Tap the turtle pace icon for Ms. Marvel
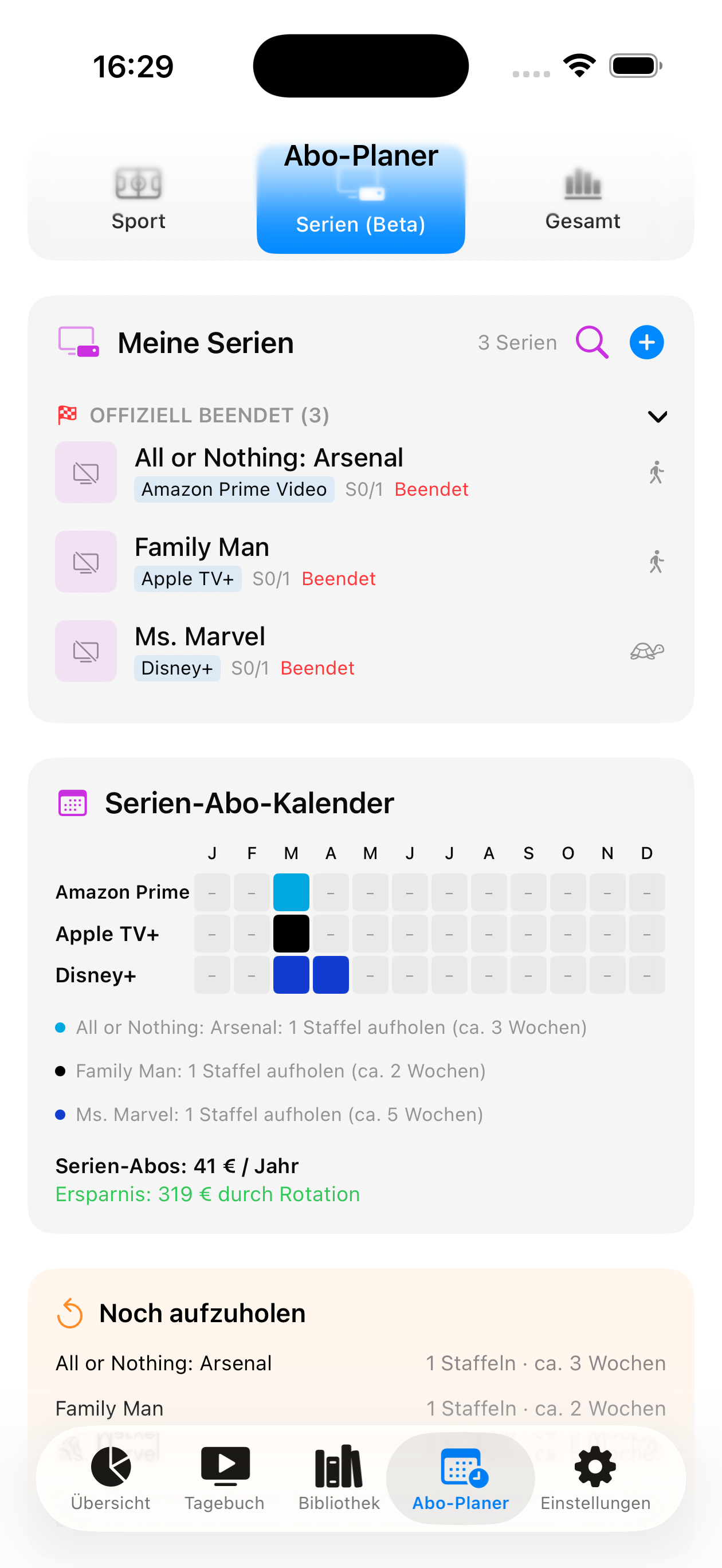Screen dimensions: 722x1568 click(x=646, y=651)
